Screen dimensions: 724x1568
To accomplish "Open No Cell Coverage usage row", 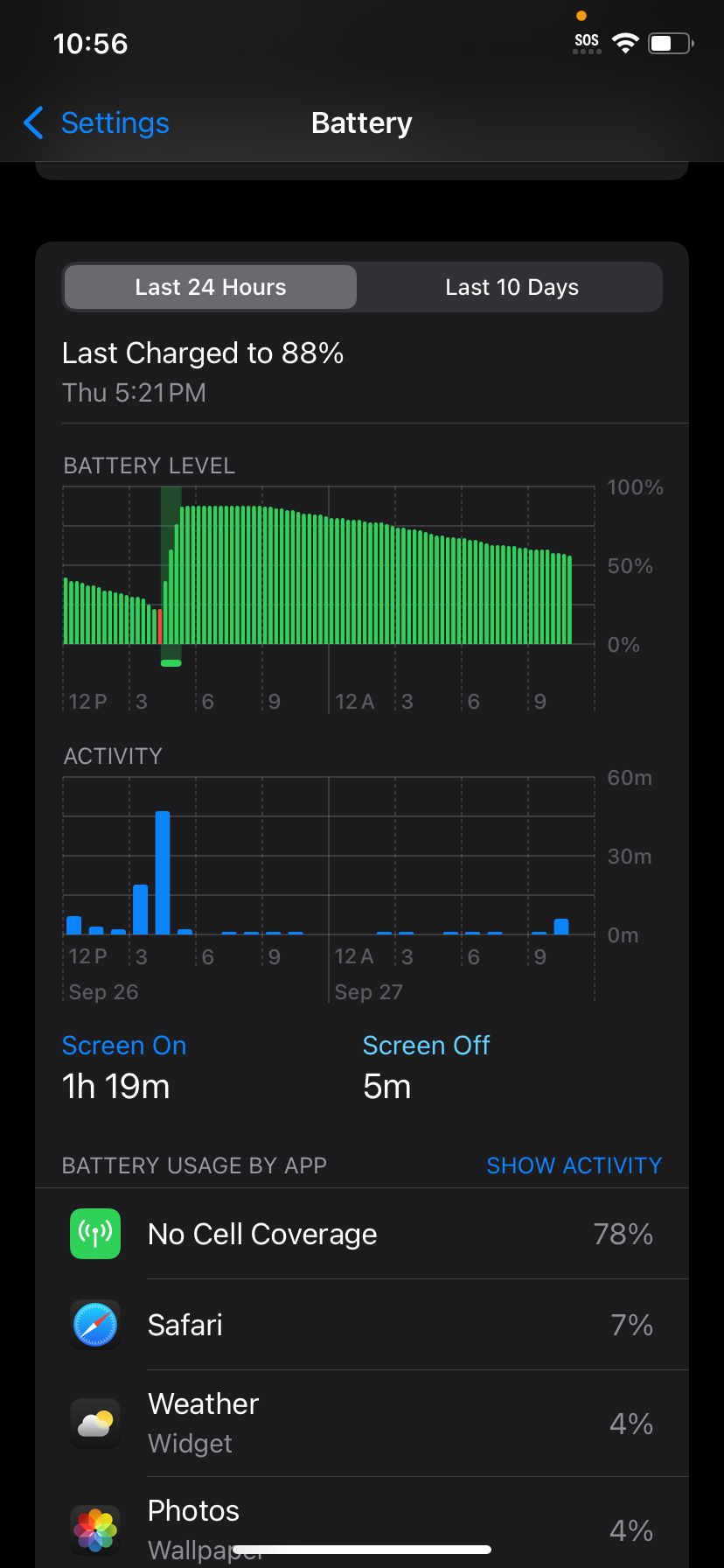I will pos(362,1234).
